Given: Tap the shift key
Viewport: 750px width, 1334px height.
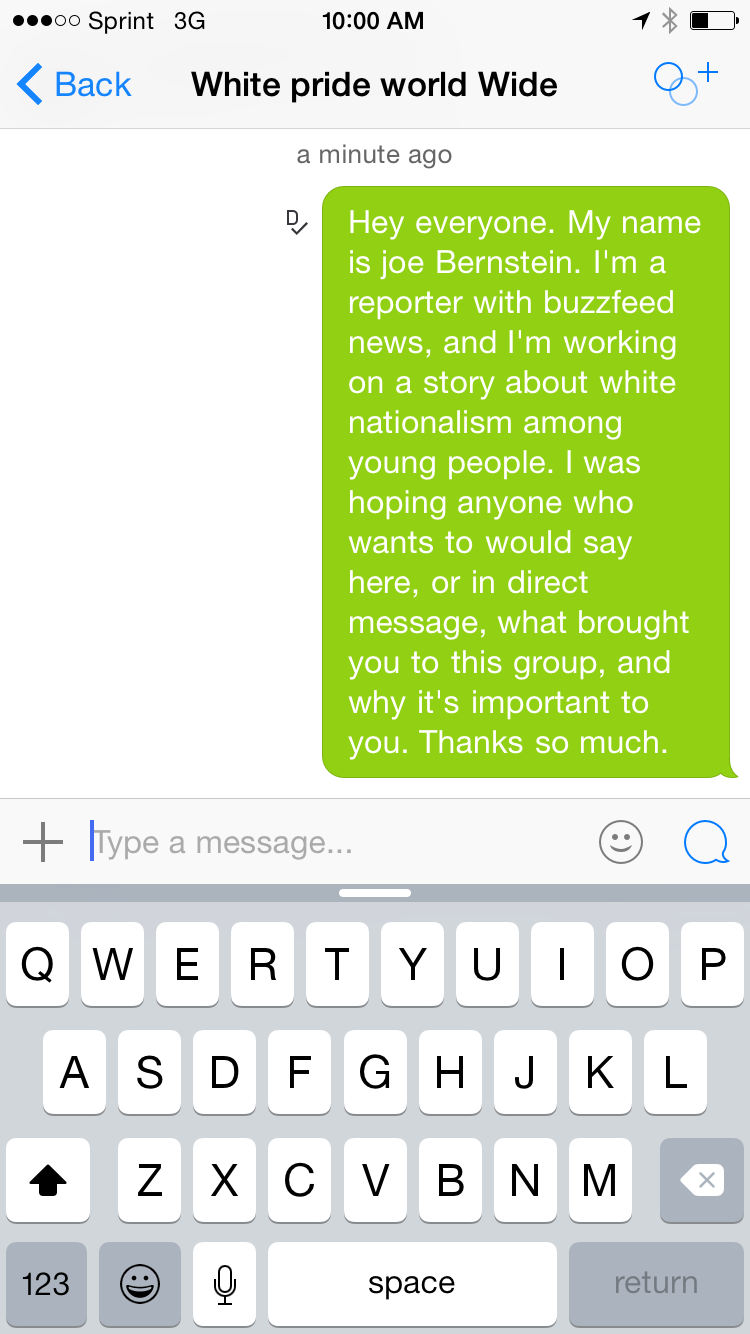Looking at the screenshot, I should coord(48,1180).
